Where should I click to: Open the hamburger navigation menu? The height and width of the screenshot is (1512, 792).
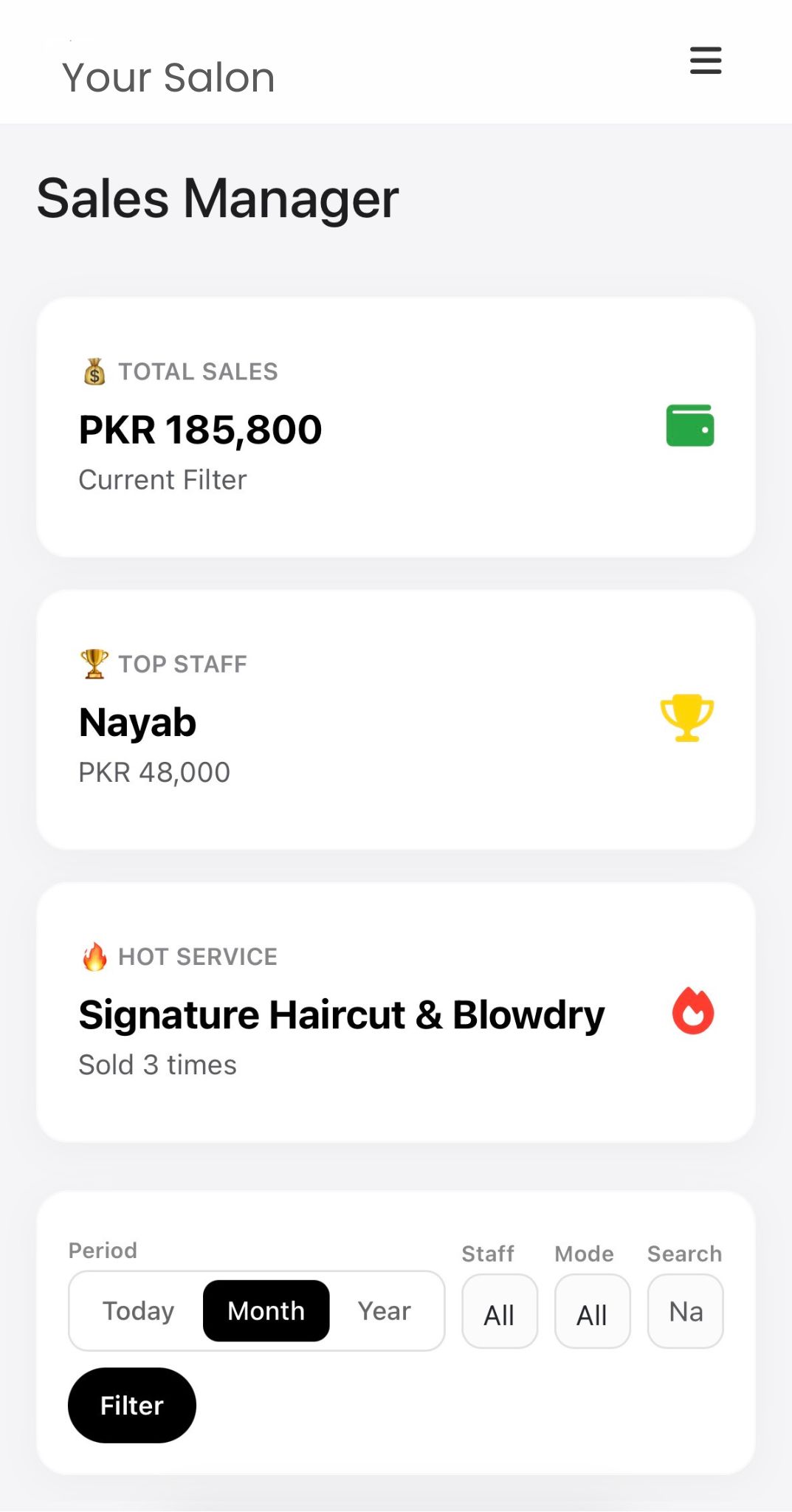point(704,61)
